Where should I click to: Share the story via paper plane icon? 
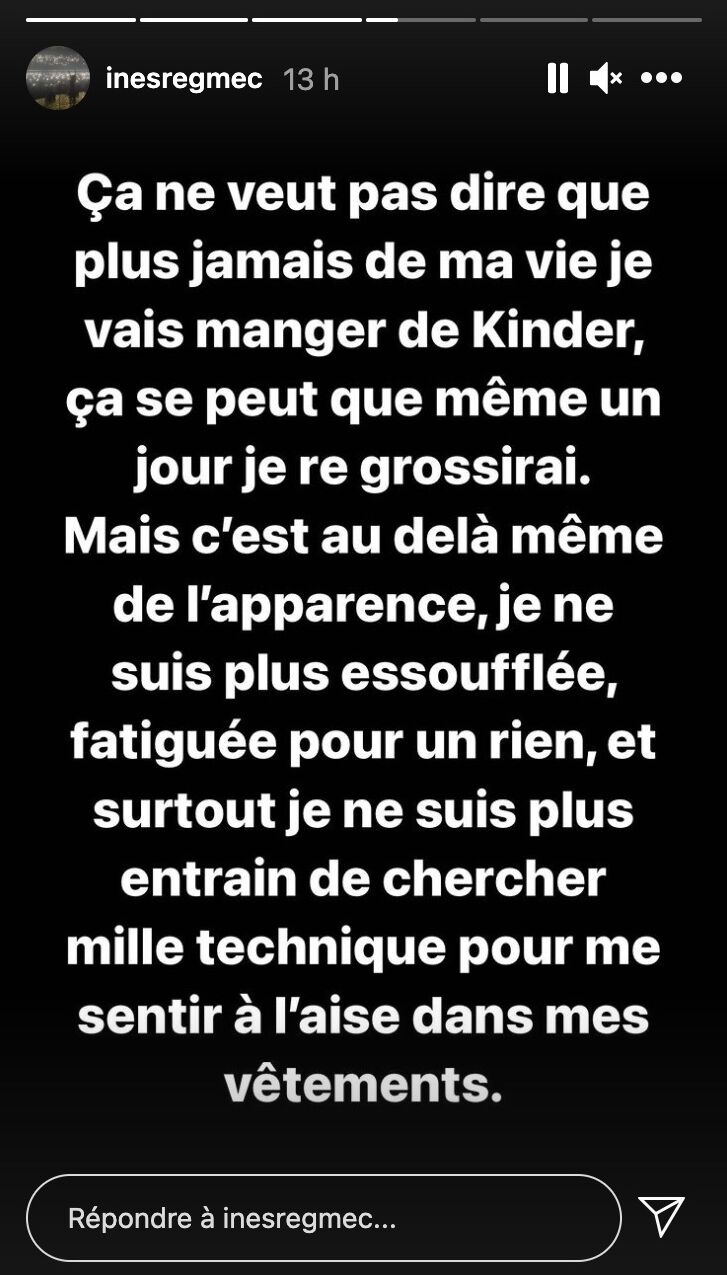(x=661, y=1216)
